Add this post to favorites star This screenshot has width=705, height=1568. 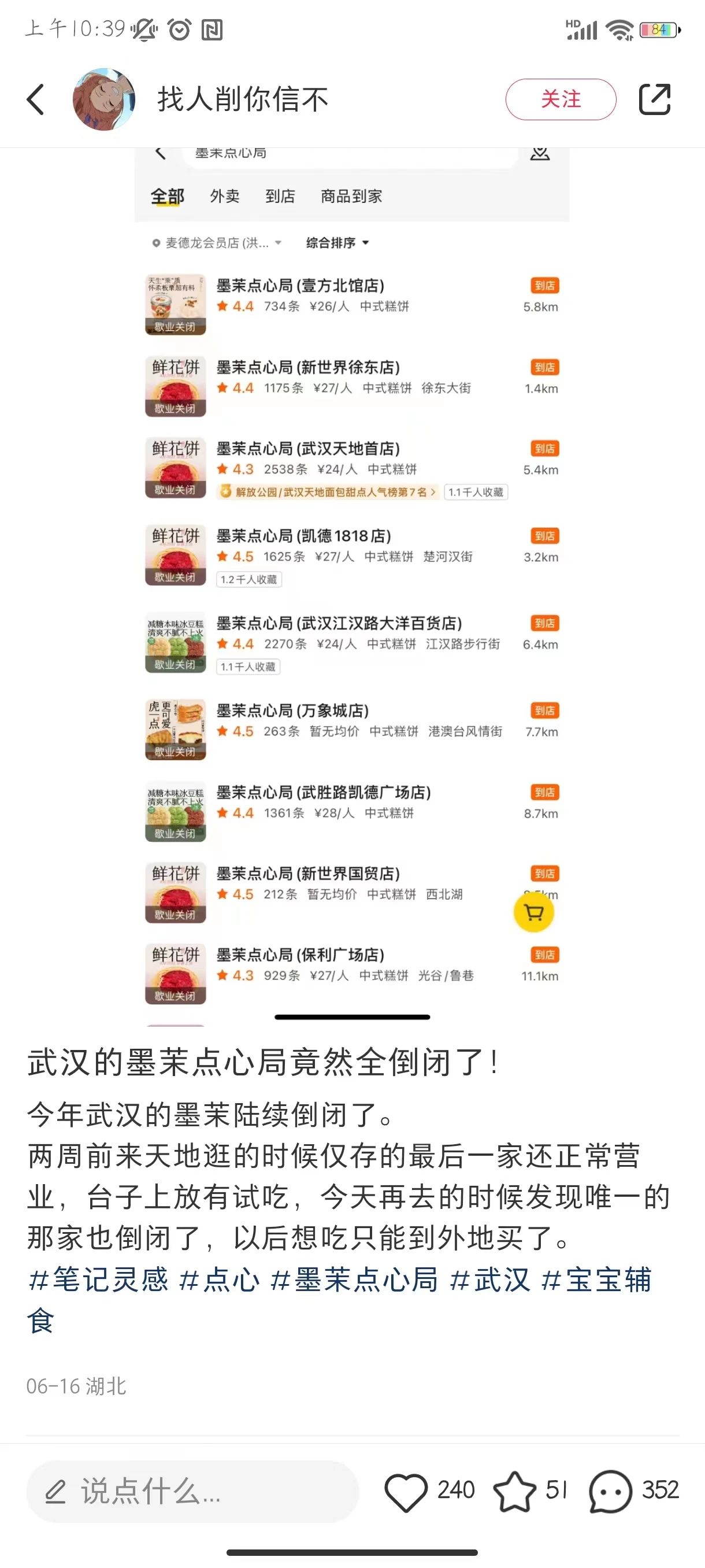point(515,1491)
